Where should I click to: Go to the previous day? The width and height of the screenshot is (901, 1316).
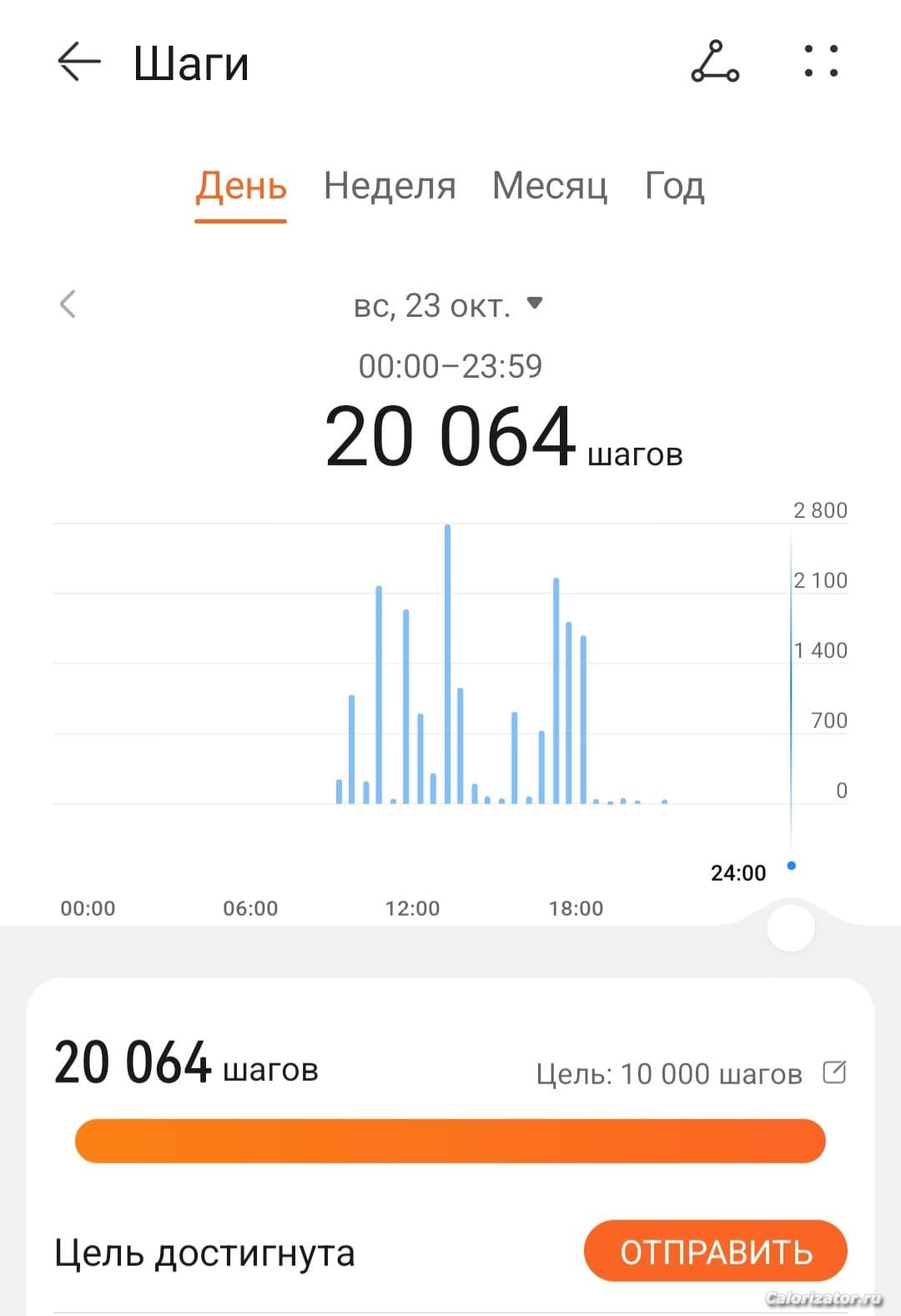(x=68, y=304)
